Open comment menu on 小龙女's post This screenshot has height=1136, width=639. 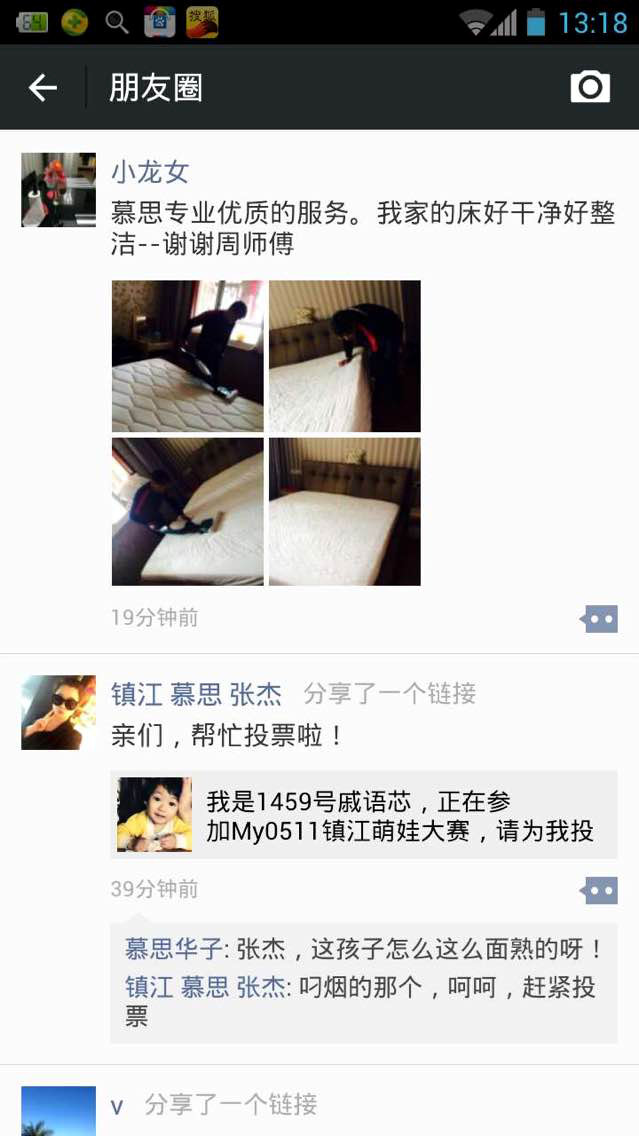click(x=599, y=619)
